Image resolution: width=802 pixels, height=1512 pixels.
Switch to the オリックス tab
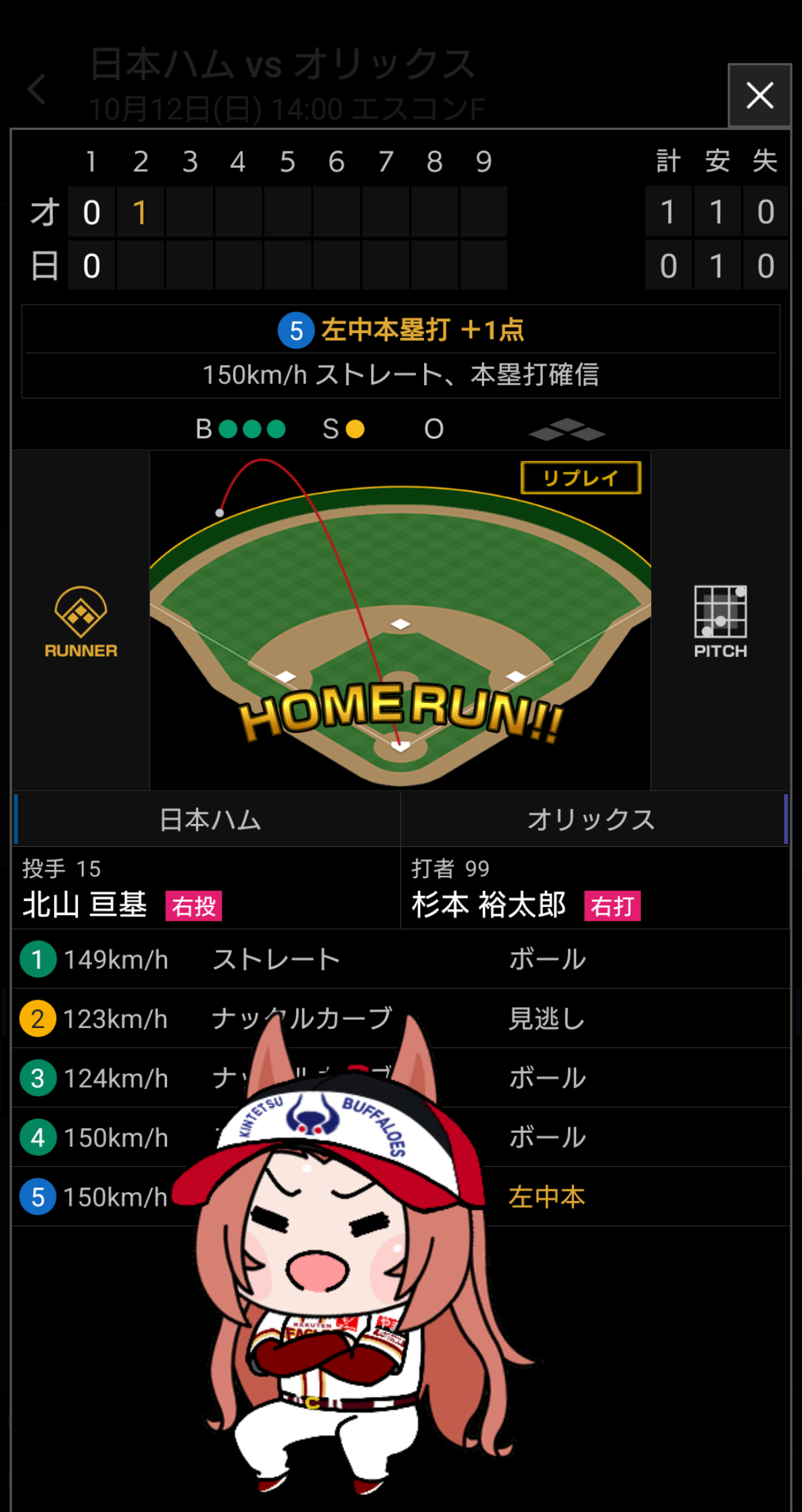(592, 819)
